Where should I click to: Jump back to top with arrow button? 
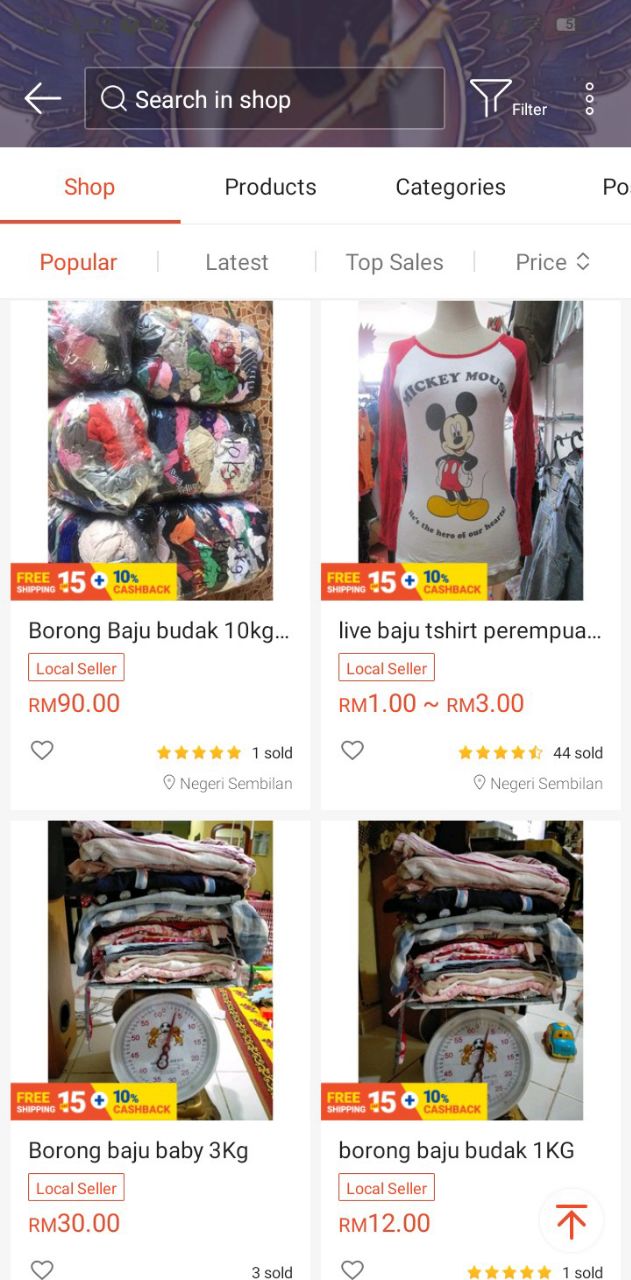pos(571,1221)
